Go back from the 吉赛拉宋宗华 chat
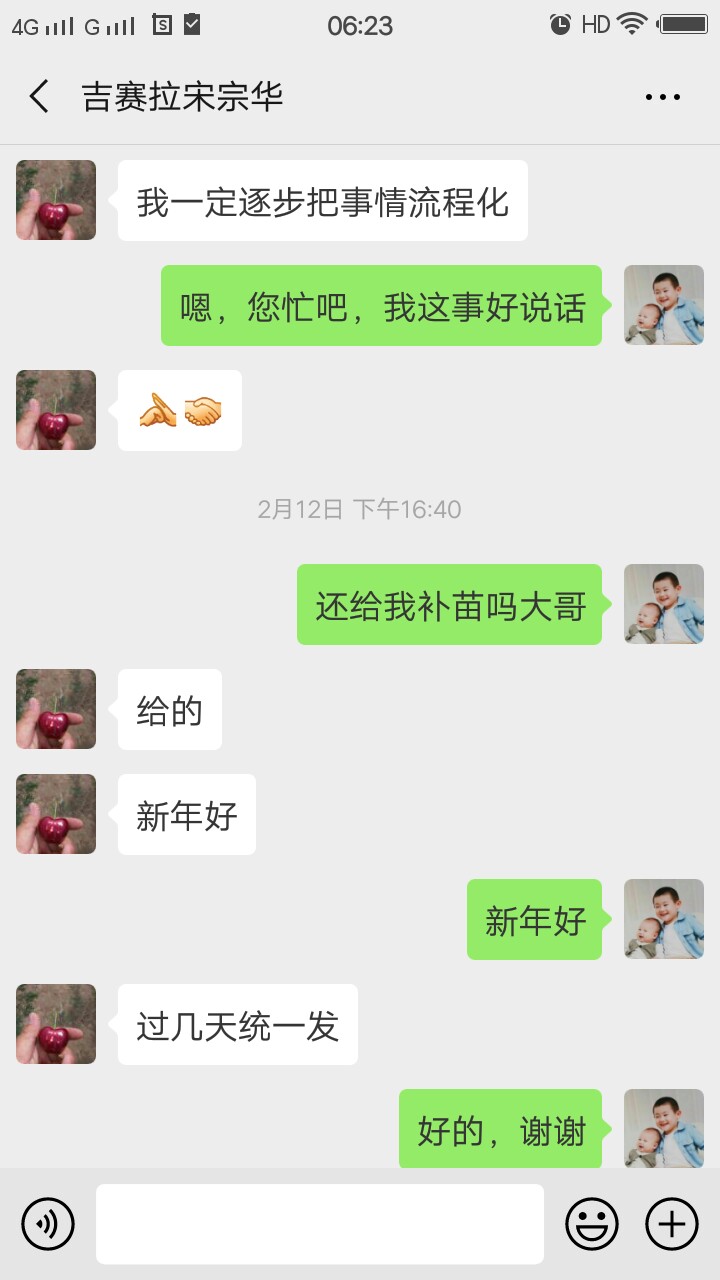 pyautogui.click(x=39, y=97)
